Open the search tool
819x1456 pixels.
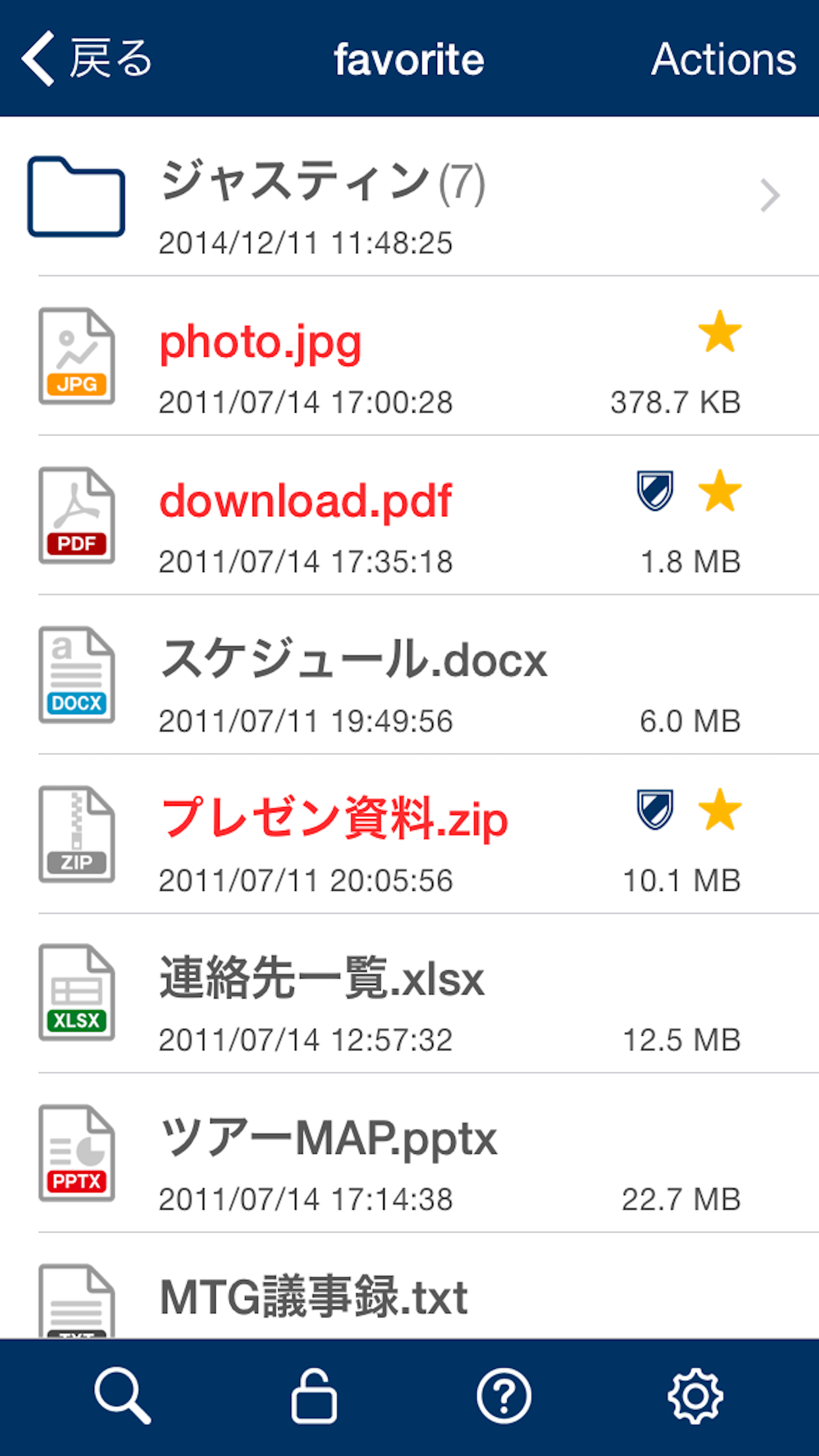click(x=122, y=1395)
